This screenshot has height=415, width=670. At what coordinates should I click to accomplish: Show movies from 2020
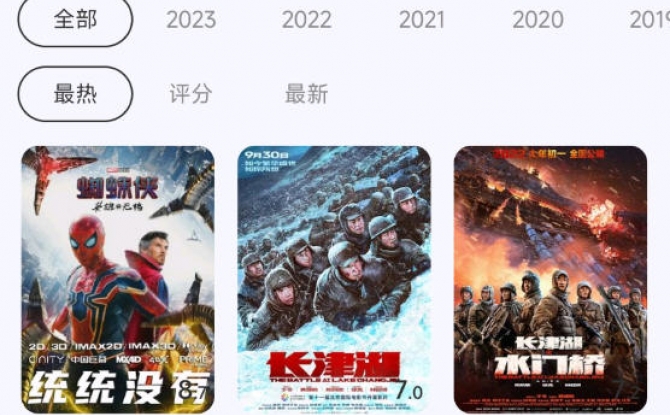(x=538, y=19)
